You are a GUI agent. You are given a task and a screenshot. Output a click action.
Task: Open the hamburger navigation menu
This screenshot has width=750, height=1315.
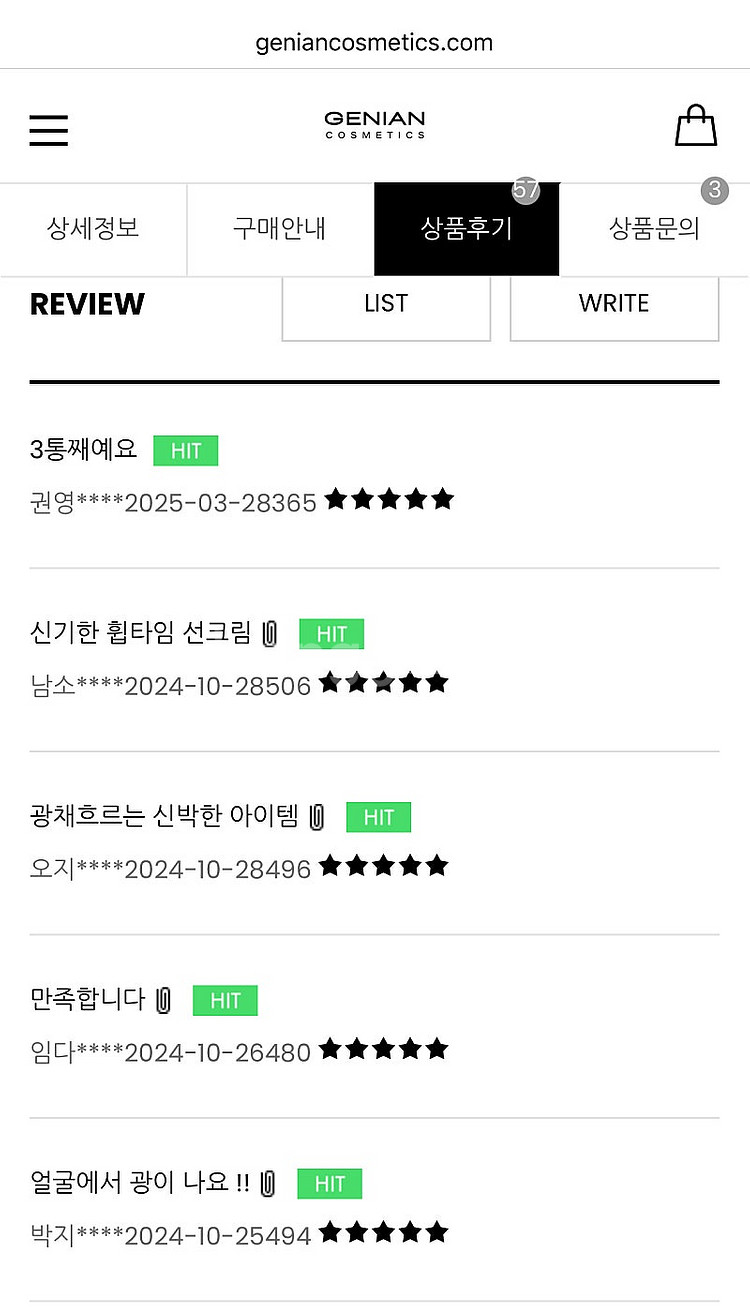point(48,130)
